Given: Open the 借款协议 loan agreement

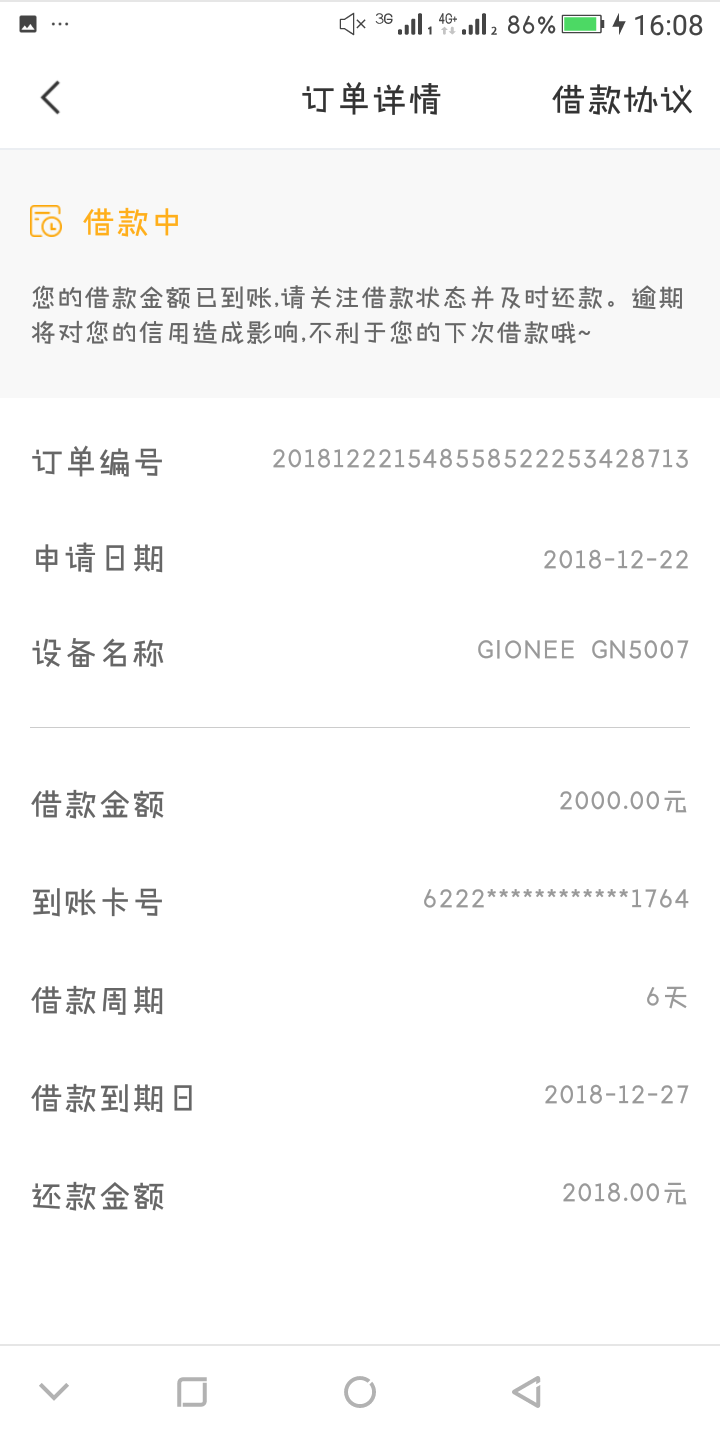Looking at the screenshot, I should [622, 99].
